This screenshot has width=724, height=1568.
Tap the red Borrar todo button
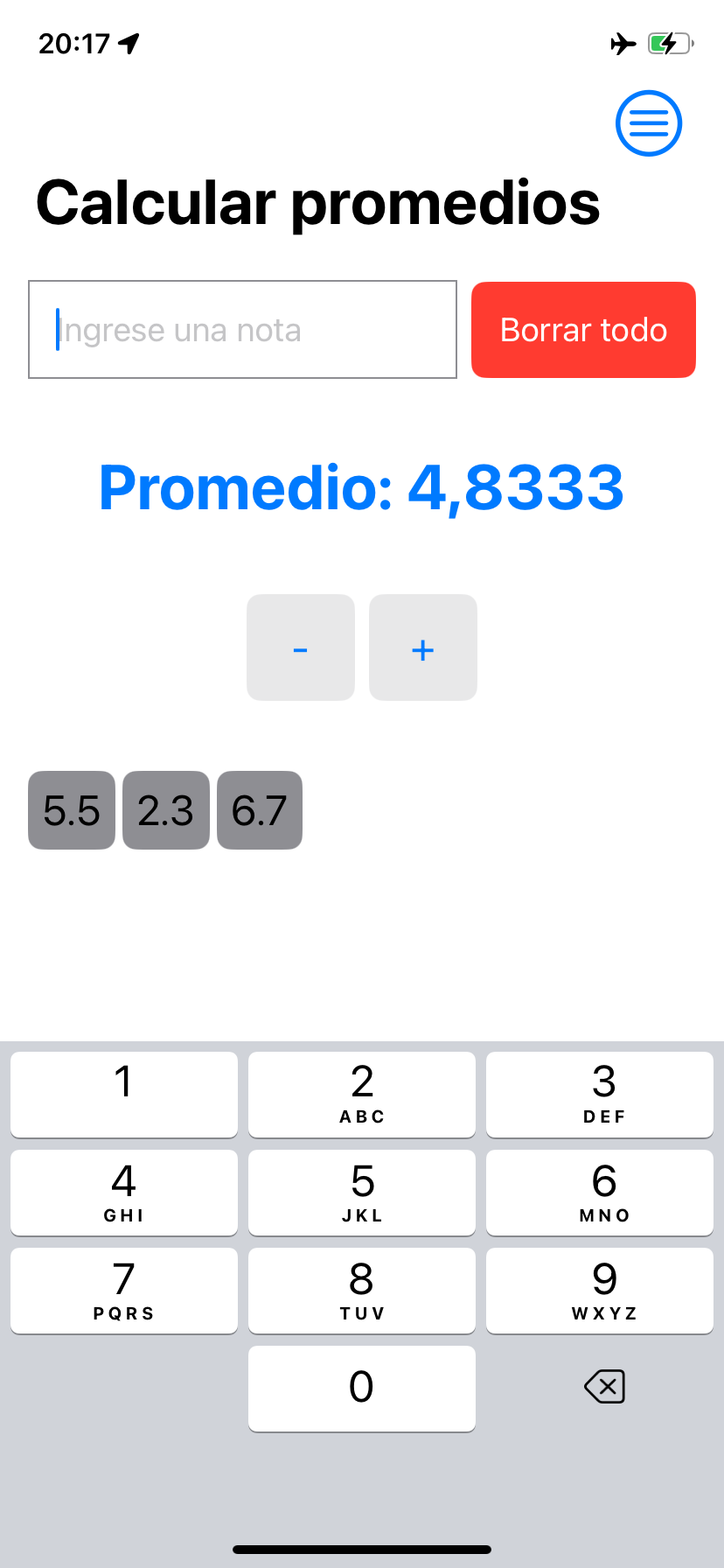point(583,330)
